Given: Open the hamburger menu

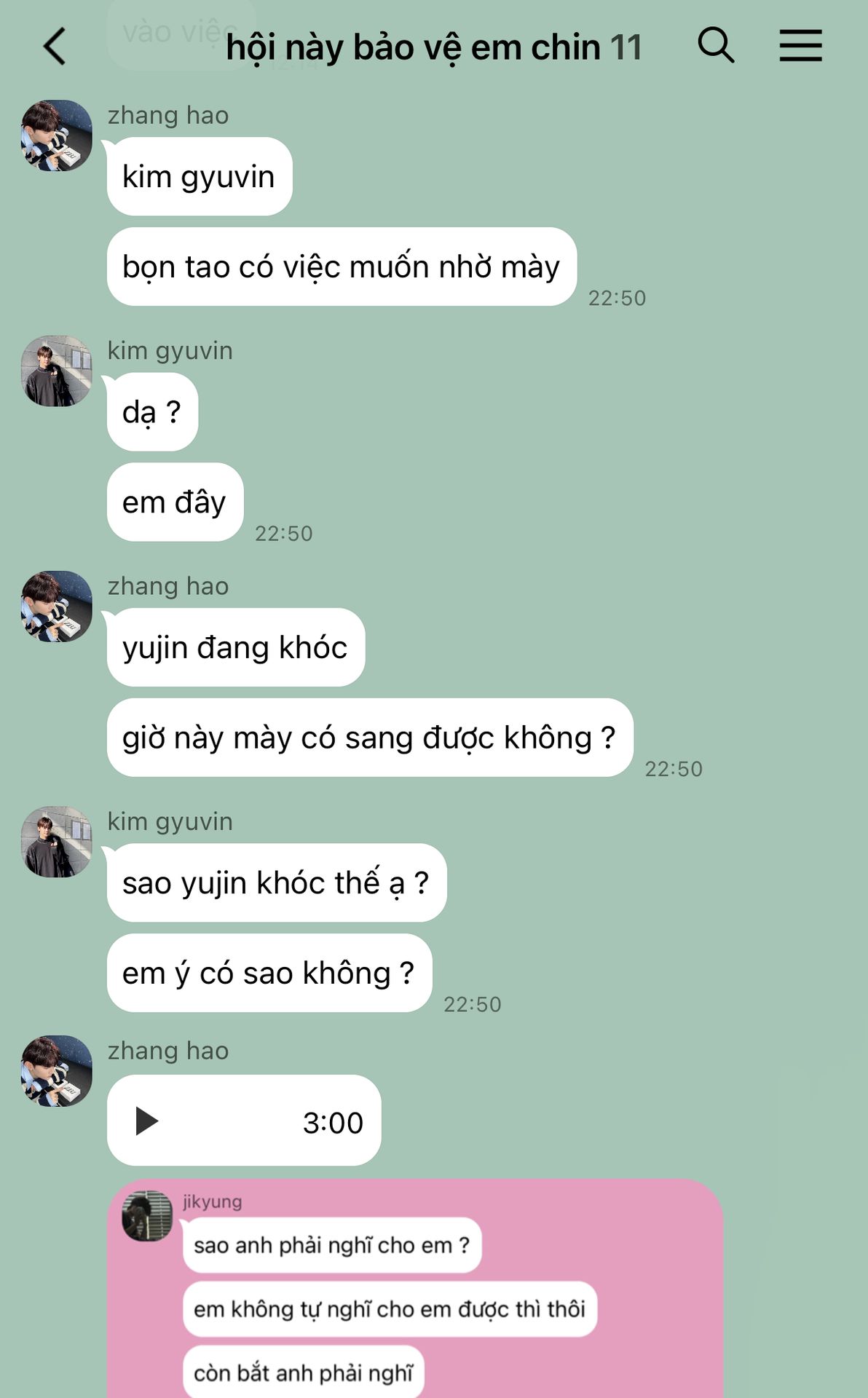Looking at the screenshot, I should [800, 45].
